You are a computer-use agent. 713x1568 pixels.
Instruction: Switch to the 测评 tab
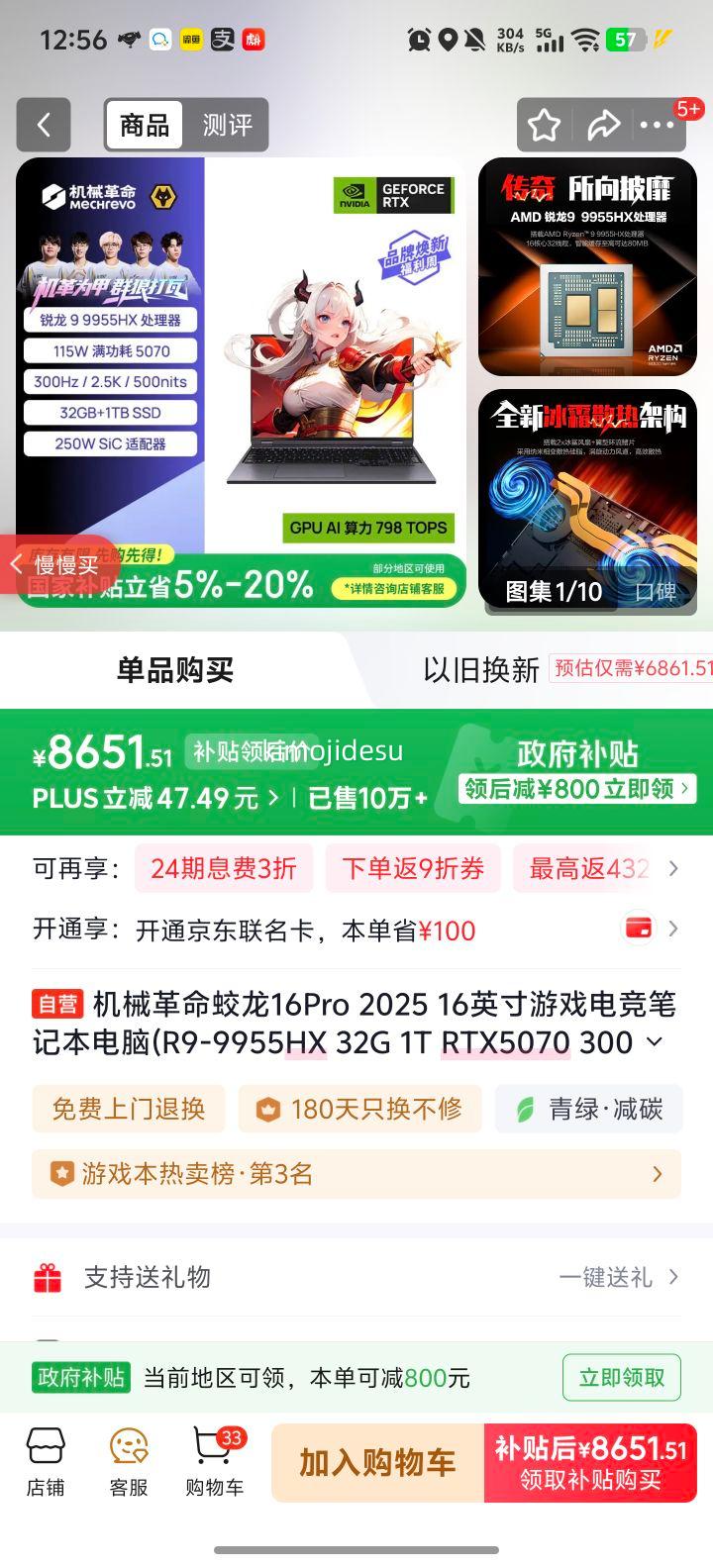coord(228,125)
